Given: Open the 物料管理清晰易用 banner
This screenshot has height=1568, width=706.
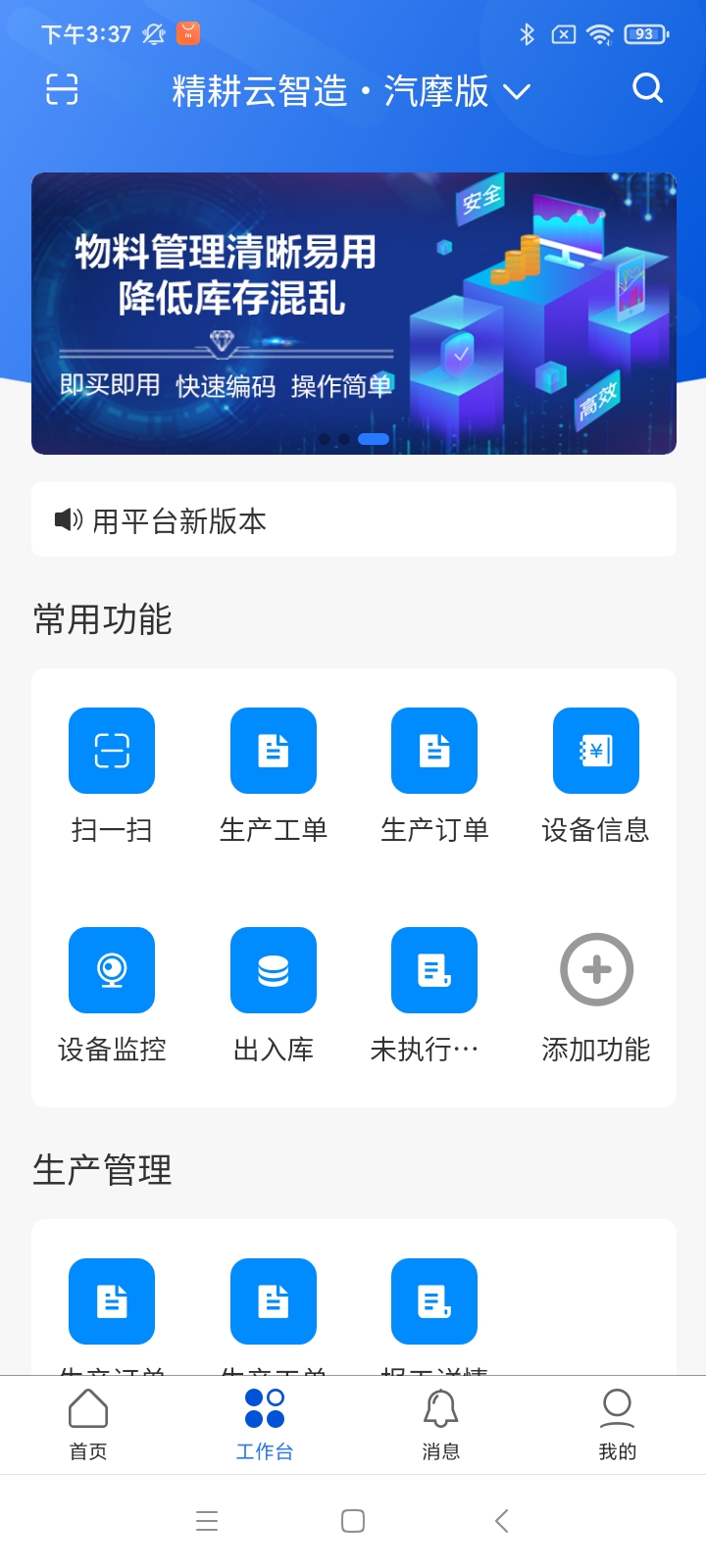Looking at the screenshot, I should tap(353, 313).
